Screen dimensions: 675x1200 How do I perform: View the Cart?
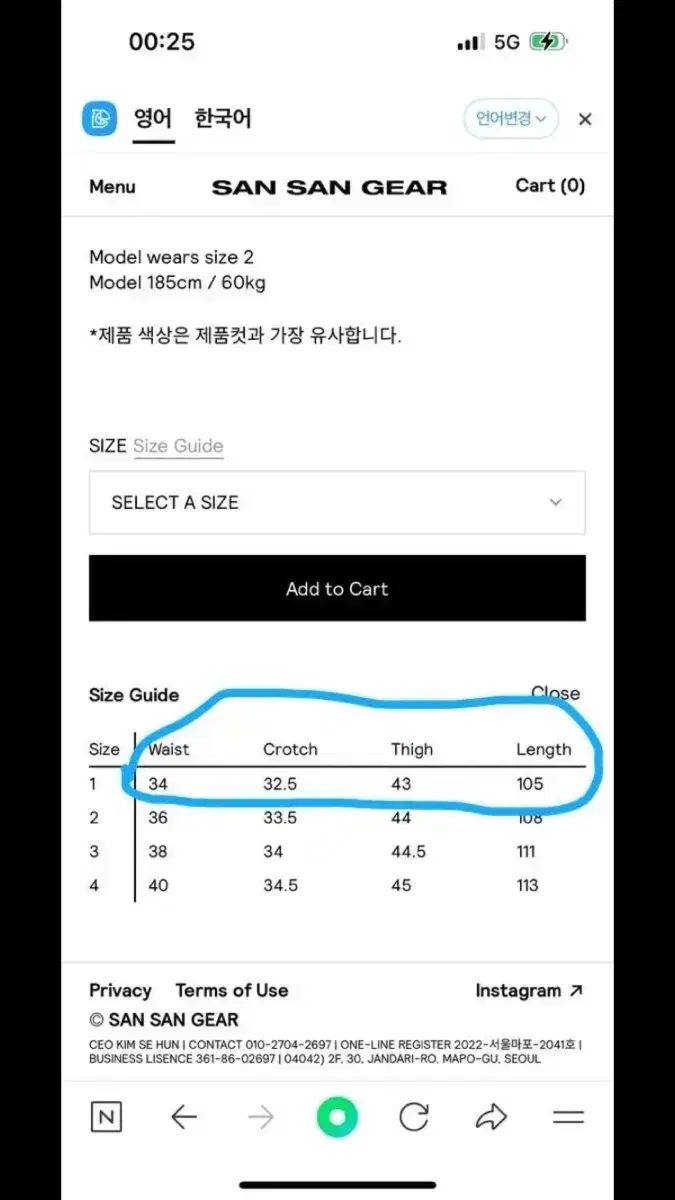[550, 185]
